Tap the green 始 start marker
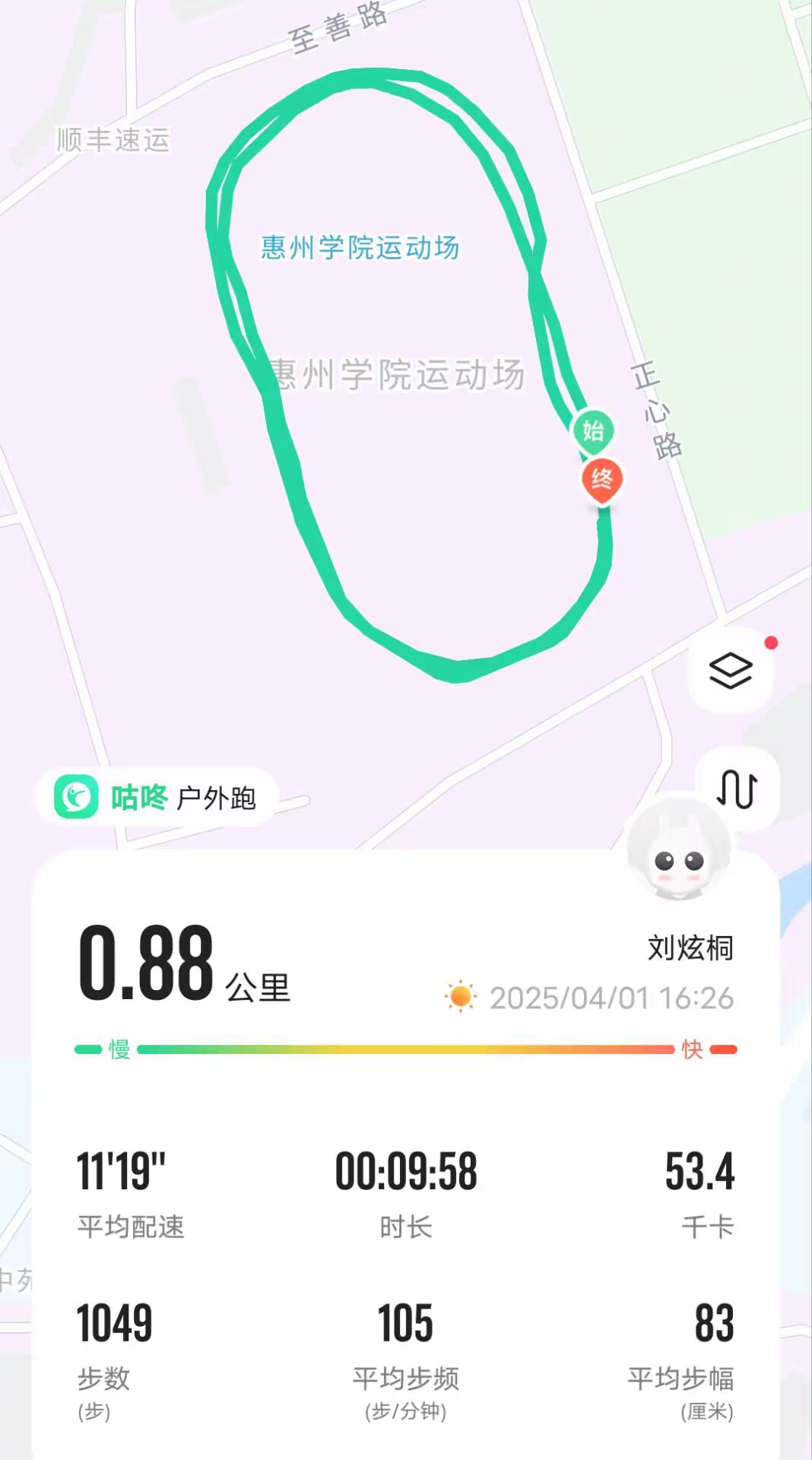This screenshot has height=1460, width=812. pyautogui.click(x=593, y=431)
